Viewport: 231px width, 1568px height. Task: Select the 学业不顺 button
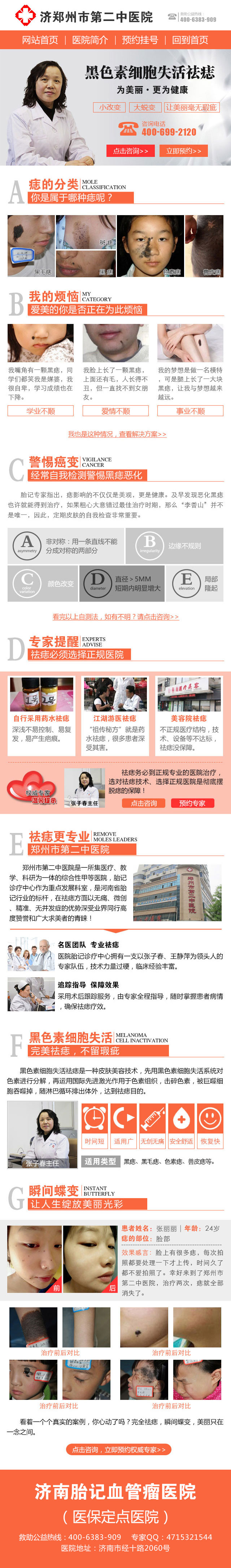[41, 411]
